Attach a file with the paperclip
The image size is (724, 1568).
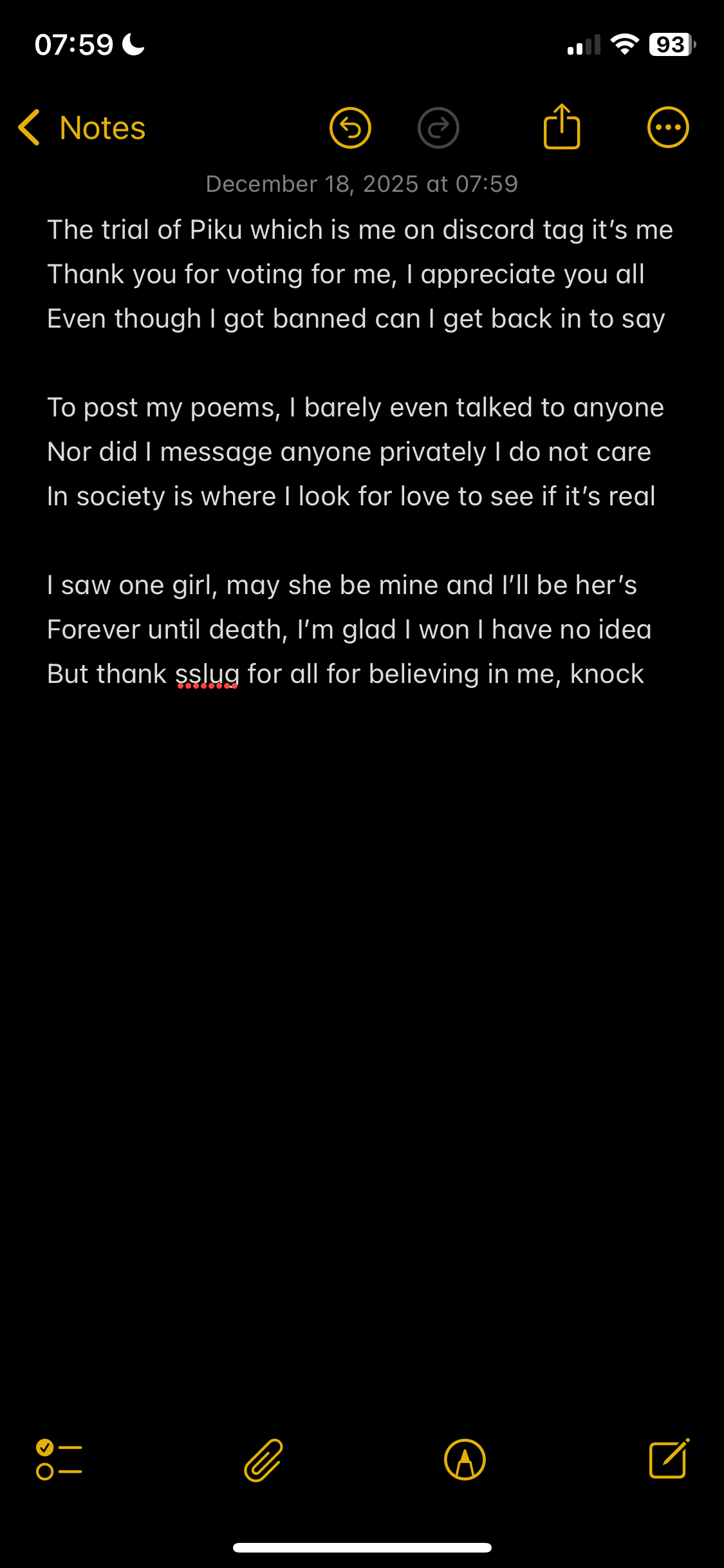(263, 1459)
